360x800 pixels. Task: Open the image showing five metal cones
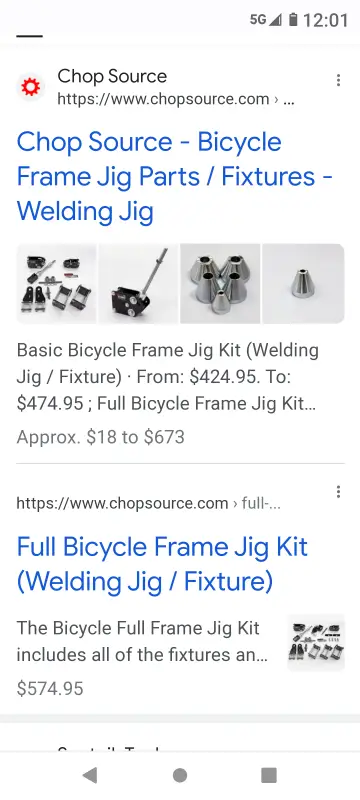point(220,284)
